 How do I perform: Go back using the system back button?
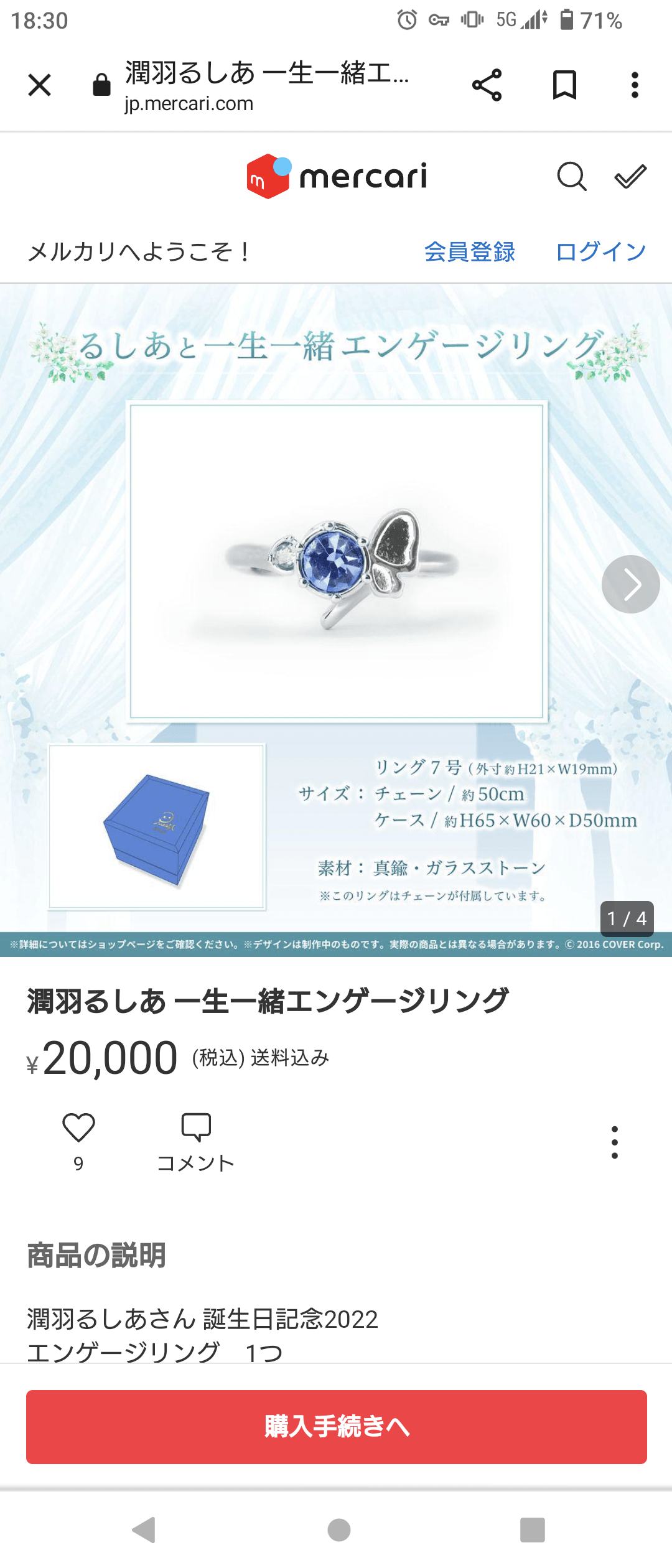(x=144, y=1530)
